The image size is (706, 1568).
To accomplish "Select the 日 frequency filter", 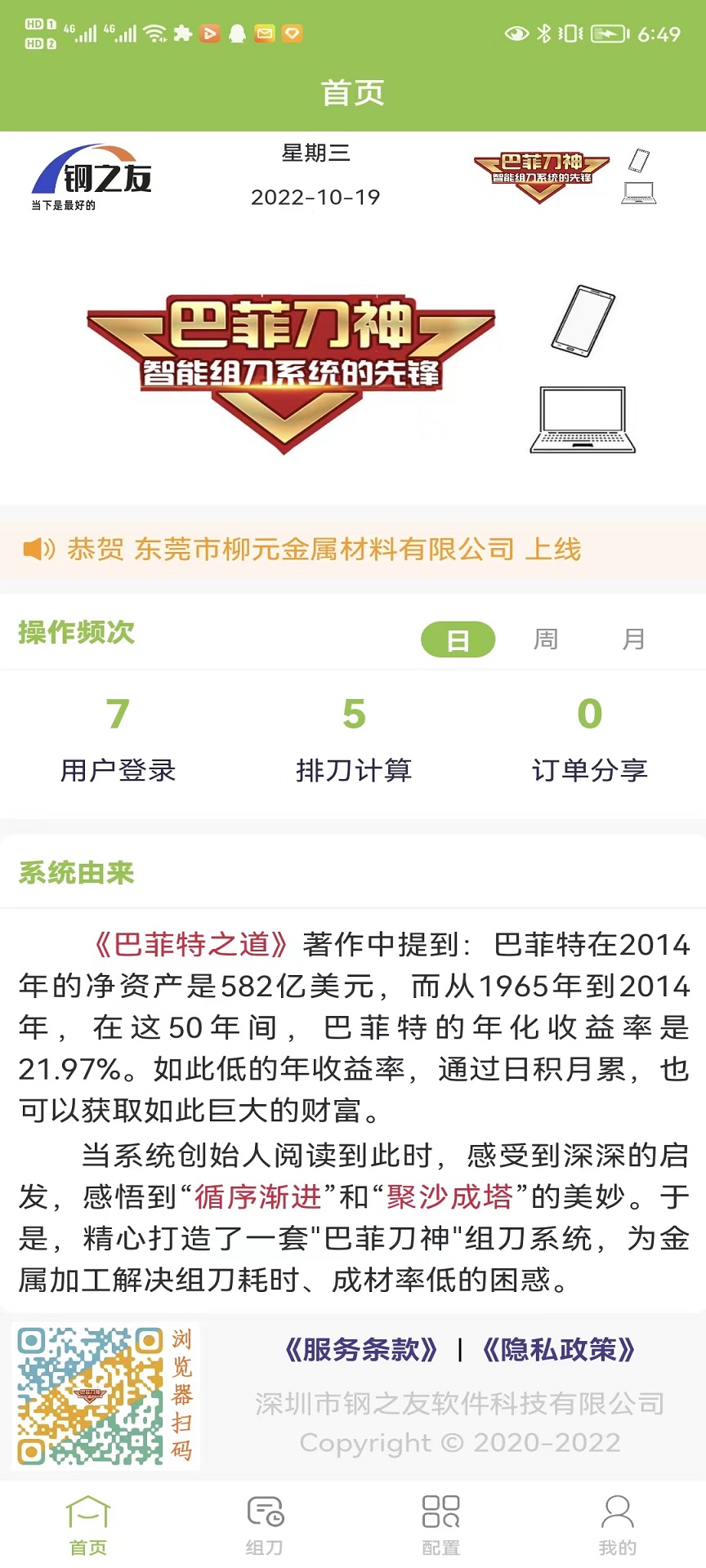I will click(458, 639).
